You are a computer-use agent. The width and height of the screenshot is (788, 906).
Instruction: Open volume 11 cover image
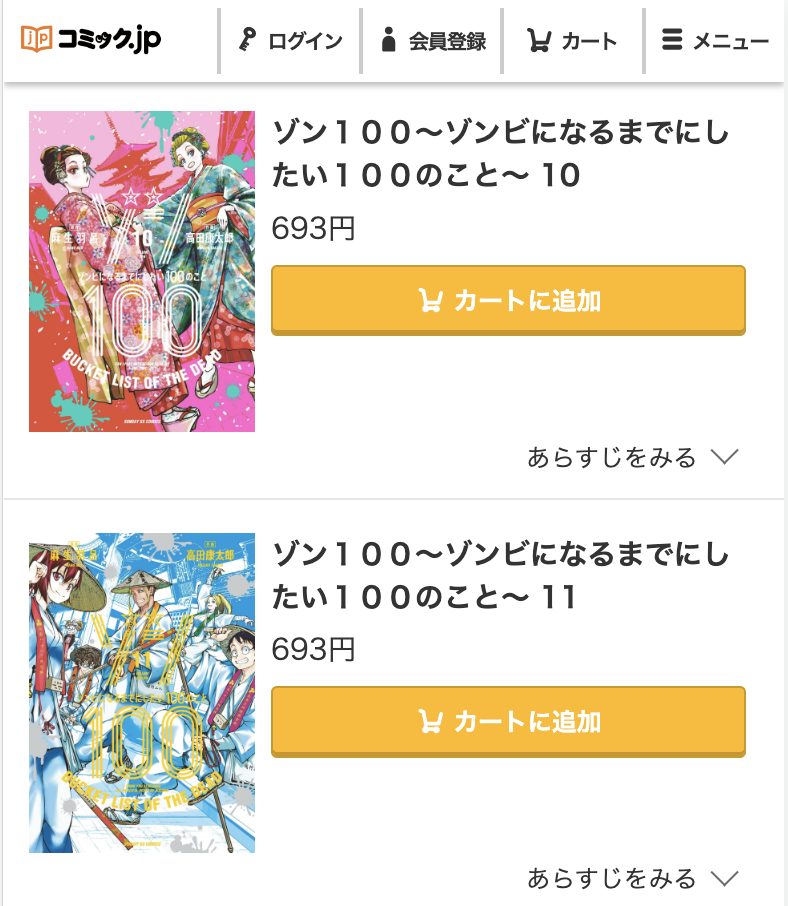pos(142,692)
